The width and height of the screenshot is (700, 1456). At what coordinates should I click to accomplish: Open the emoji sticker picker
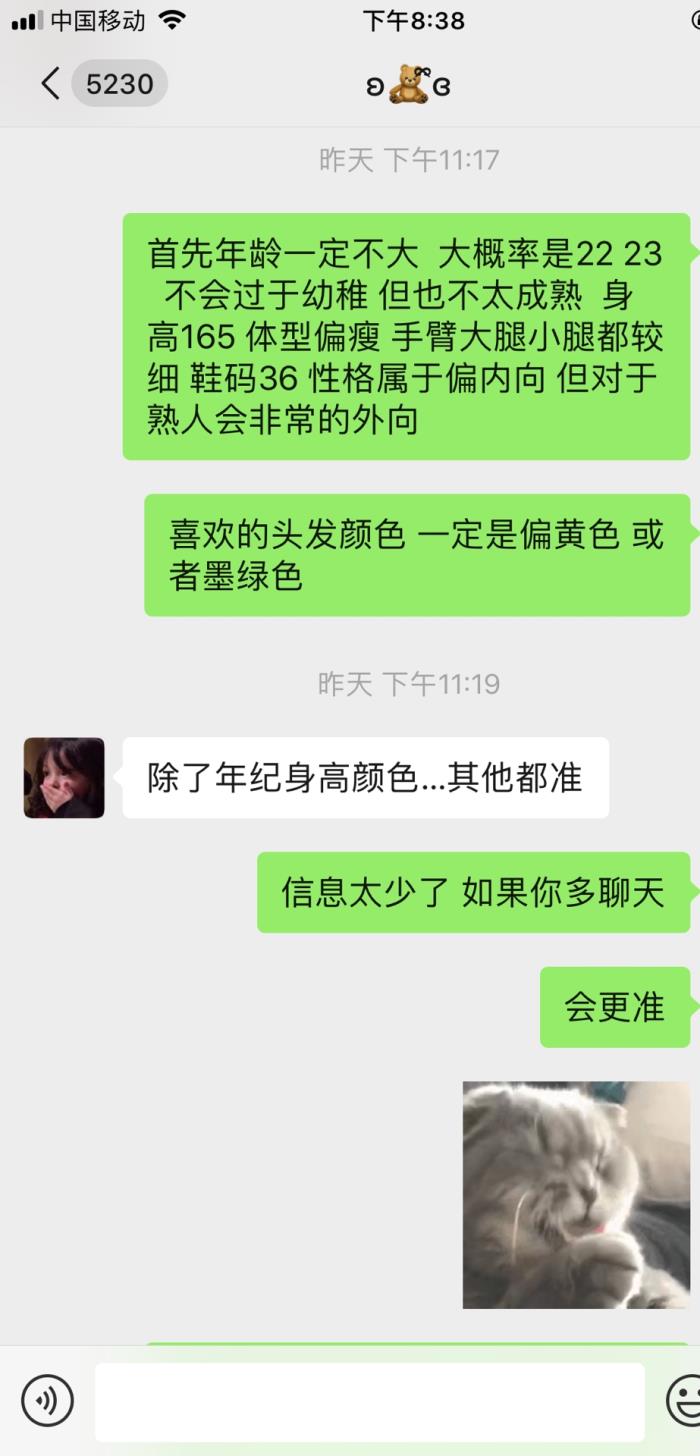pyautogui.click(x=686, y=1400)
